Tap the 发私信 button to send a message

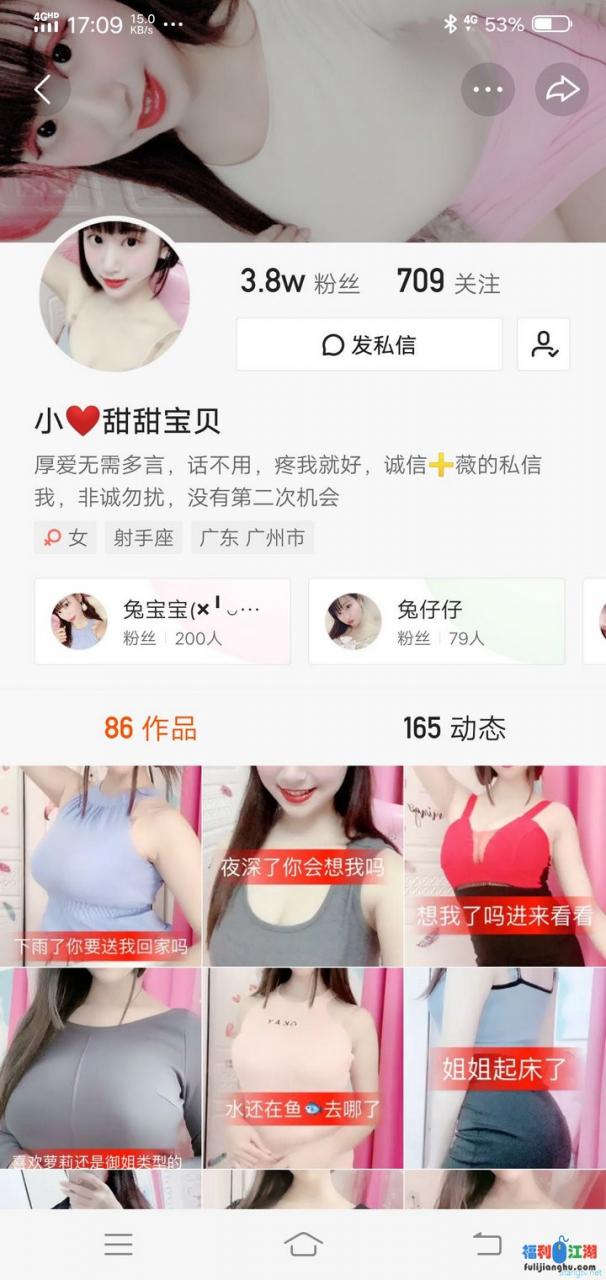[x=369, y=345]
